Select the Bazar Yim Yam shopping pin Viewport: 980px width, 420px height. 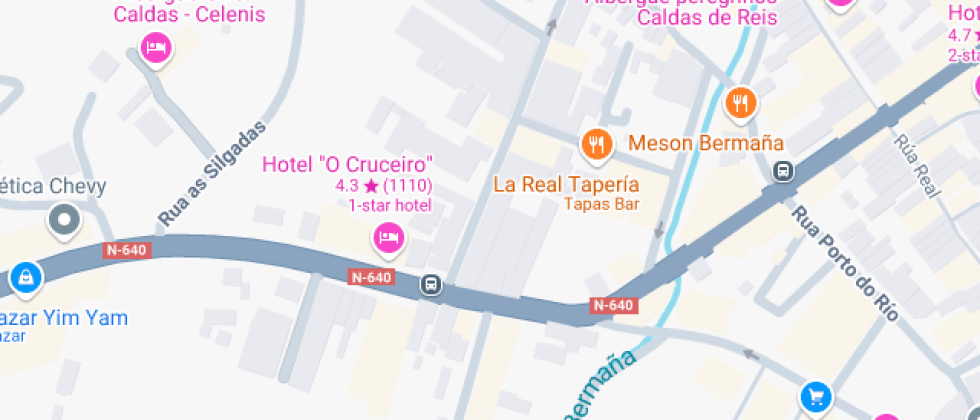(24, 276)
